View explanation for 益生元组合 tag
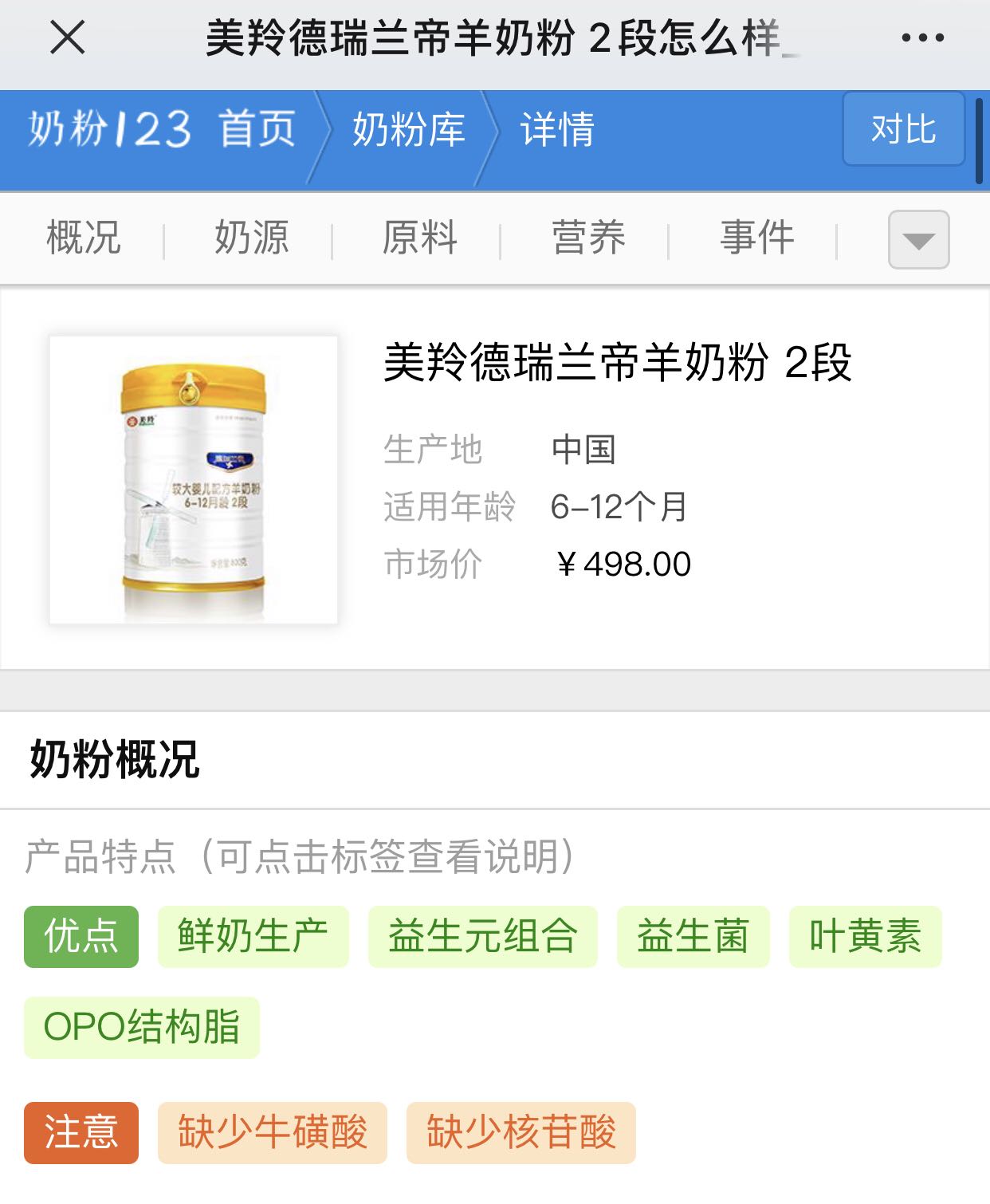This screenshot has height=1204, width=990. coord(482,936)
